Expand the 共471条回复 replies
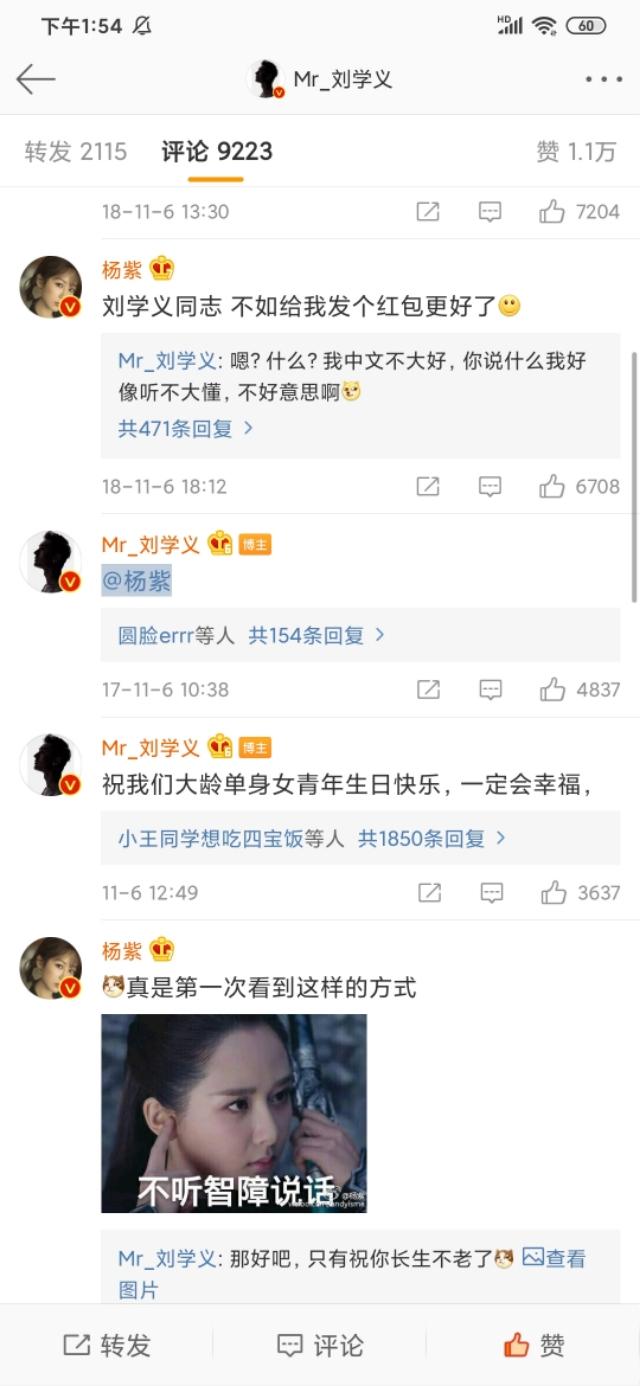This screenshot has width=640, height=1386. tap(186, 429)
